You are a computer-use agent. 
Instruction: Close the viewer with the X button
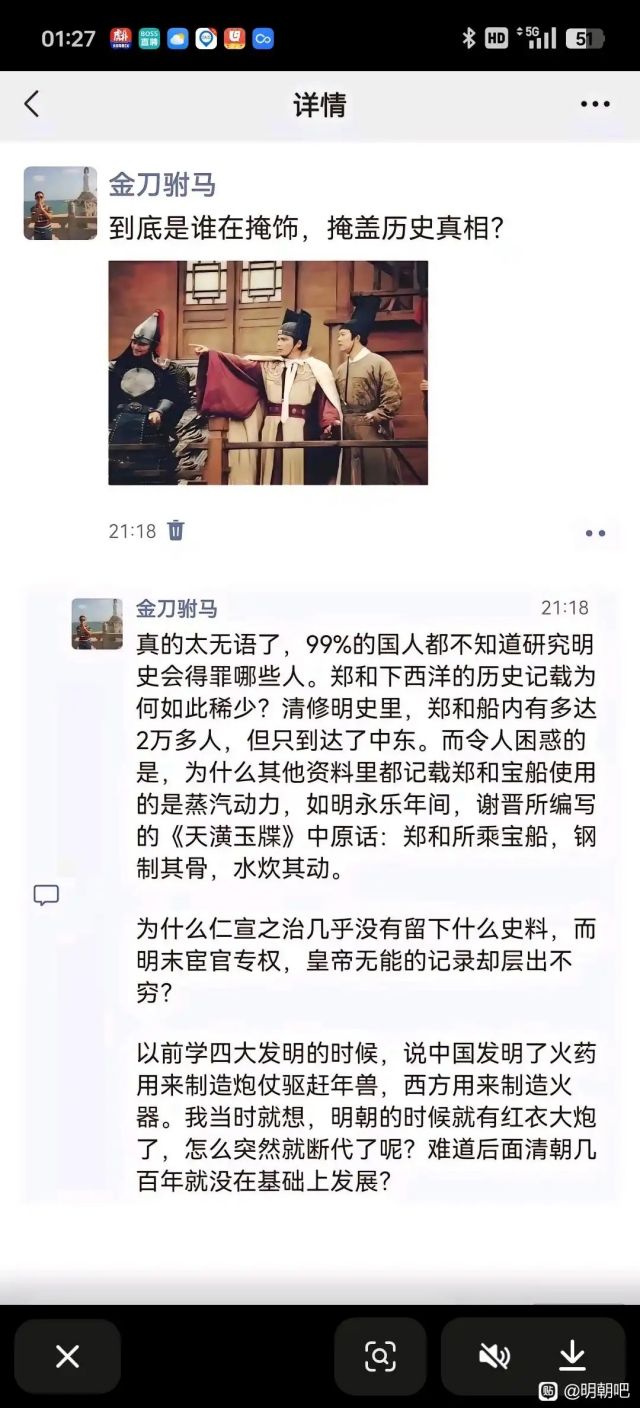[67, 1356]
